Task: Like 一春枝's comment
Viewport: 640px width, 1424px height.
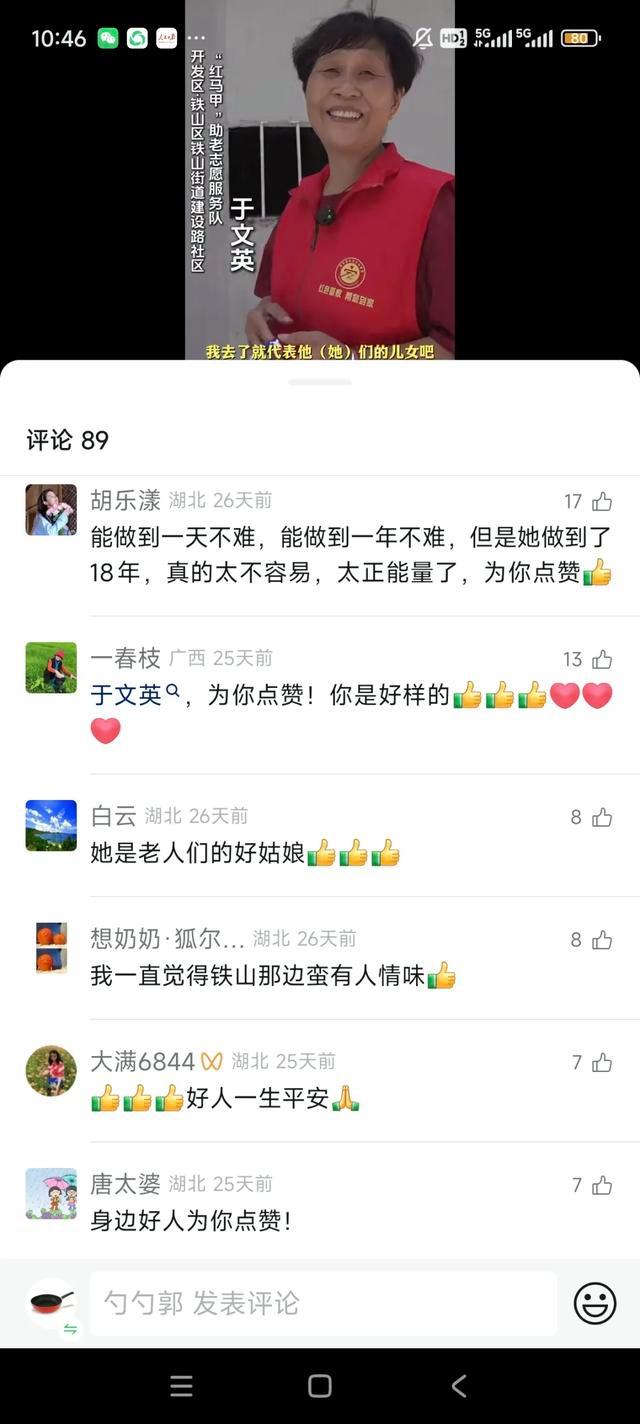Action: pyautogui.click(x=601, y=659)
